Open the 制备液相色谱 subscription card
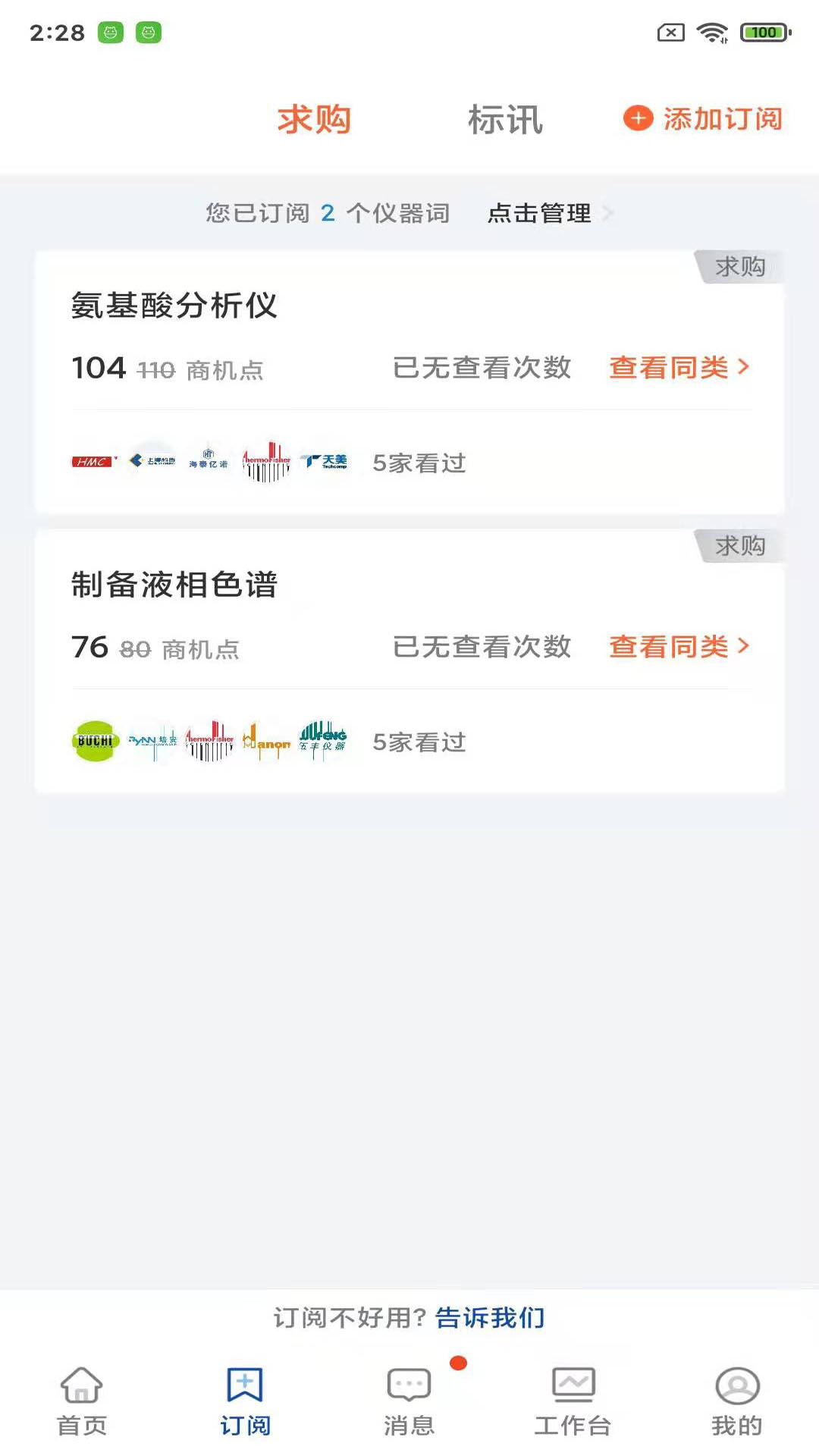 click(x=409, y=661)
